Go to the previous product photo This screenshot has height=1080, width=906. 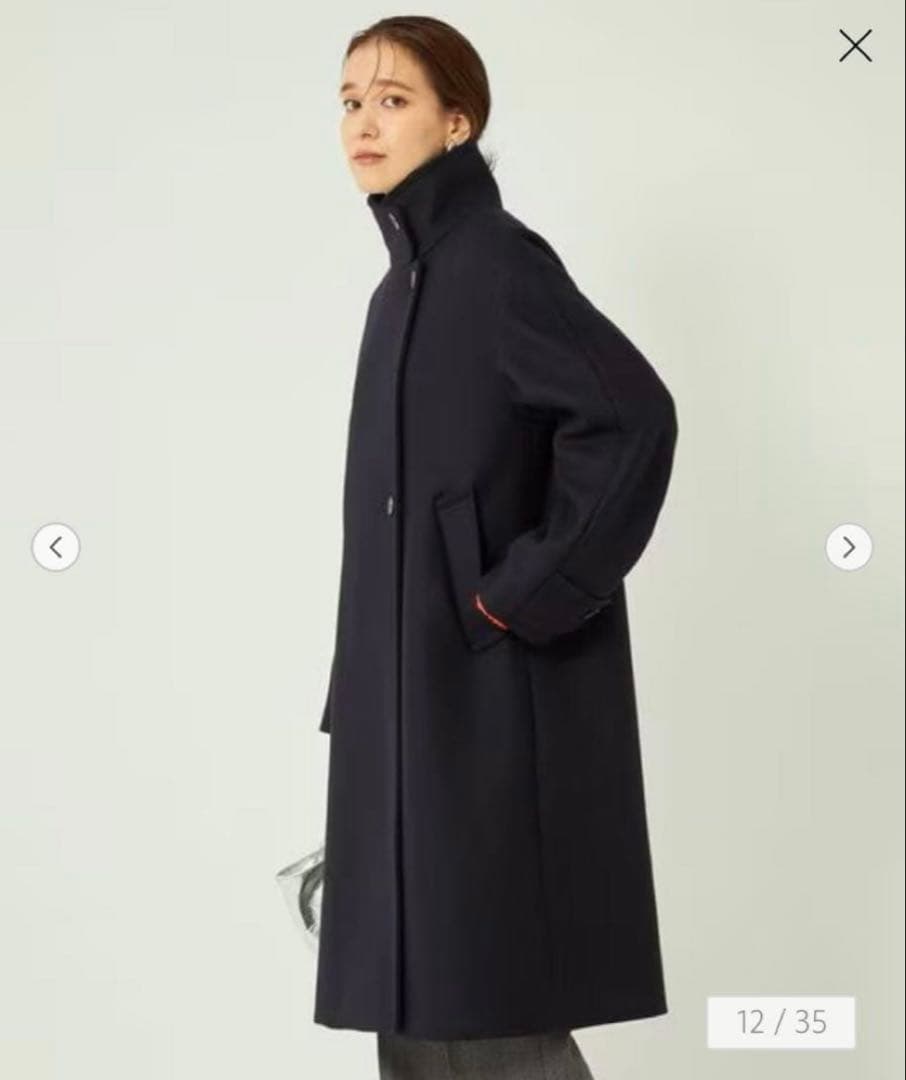pos(56,547)
